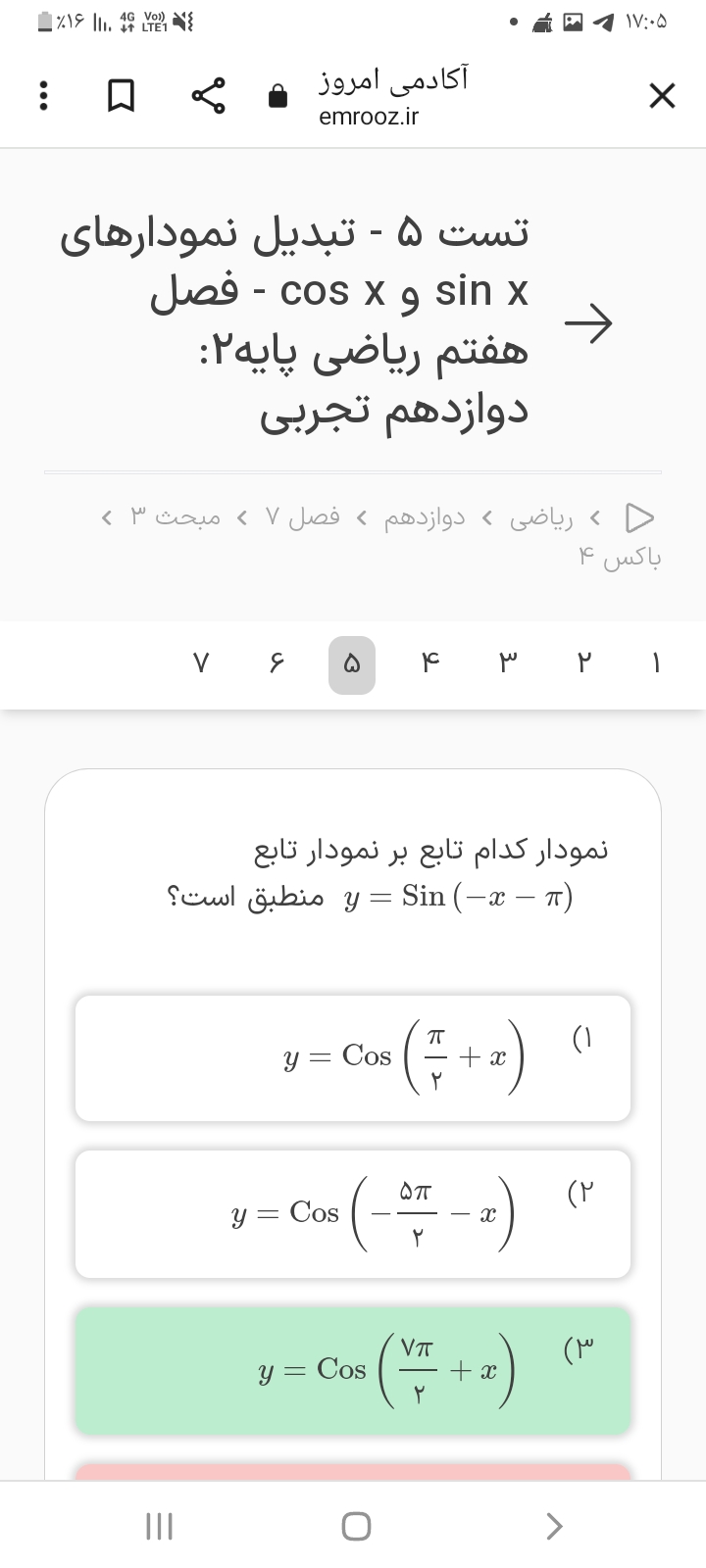This screenshot has height=1568, width=706.
Task: Go to question ۶
Action: [276, 664]
